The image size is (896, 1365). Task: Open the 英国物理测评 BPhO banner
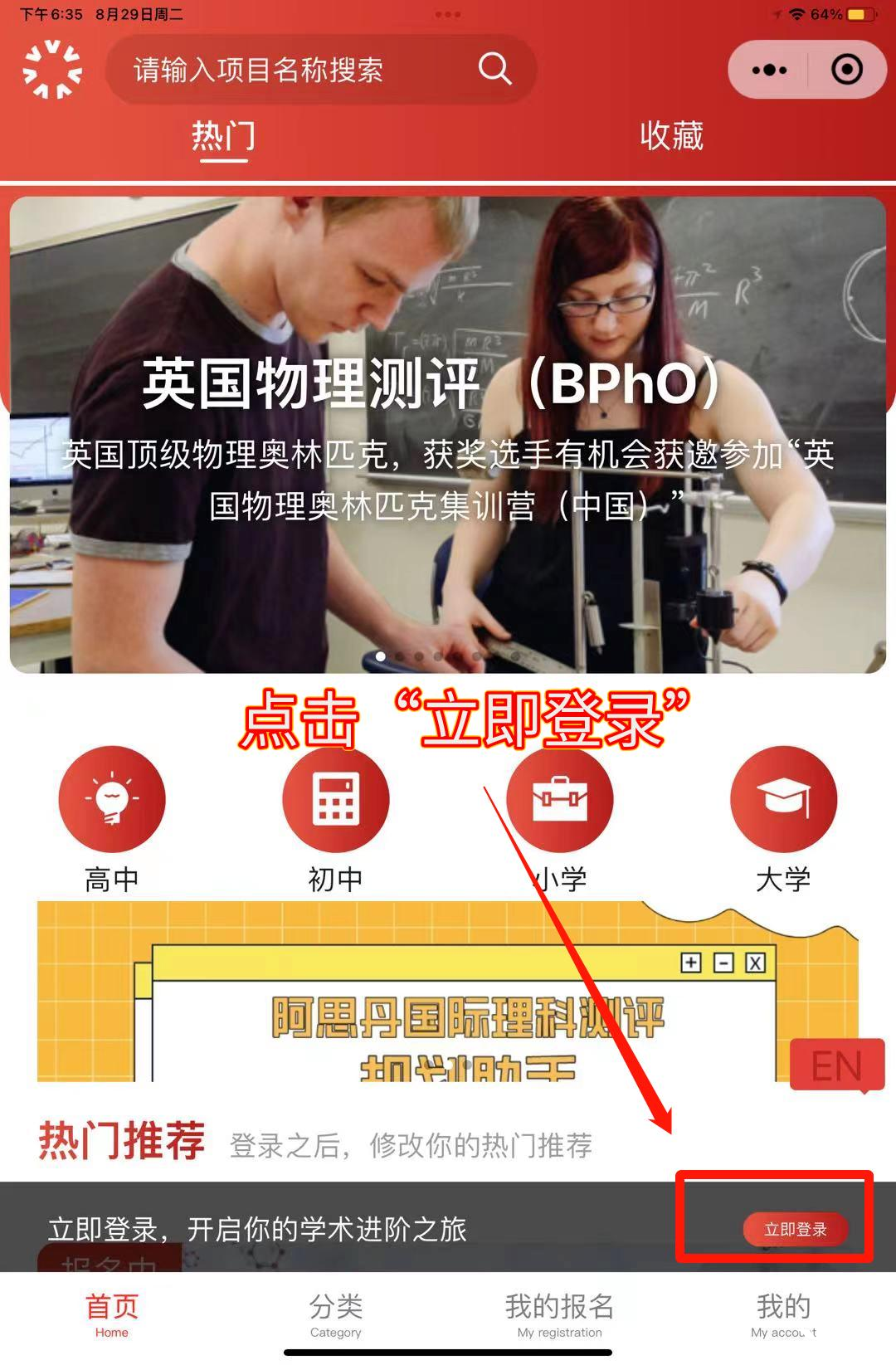(x=447, y=433)
